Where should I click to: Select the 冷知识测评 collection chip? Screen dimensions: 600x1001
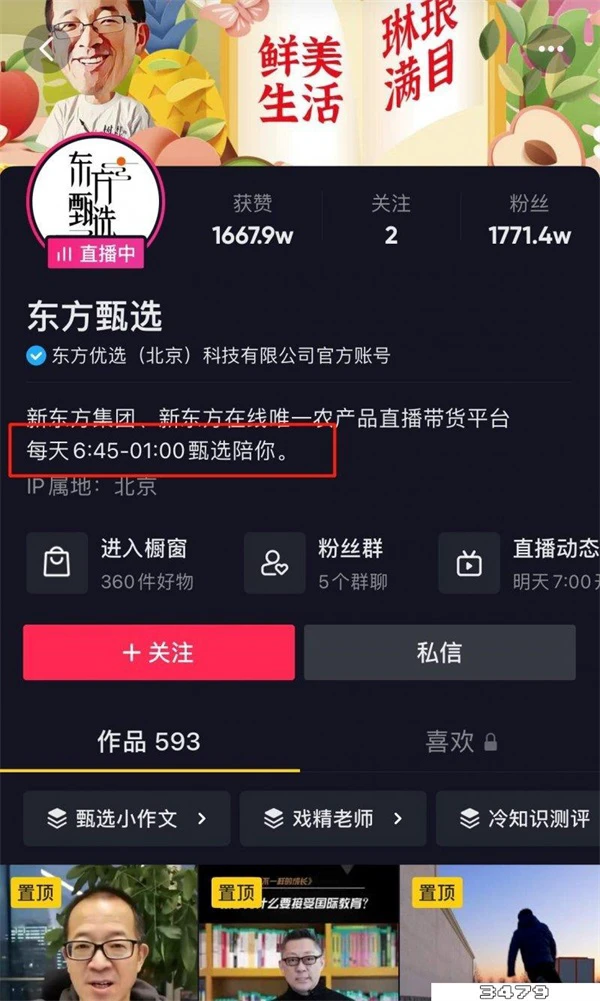525,819
